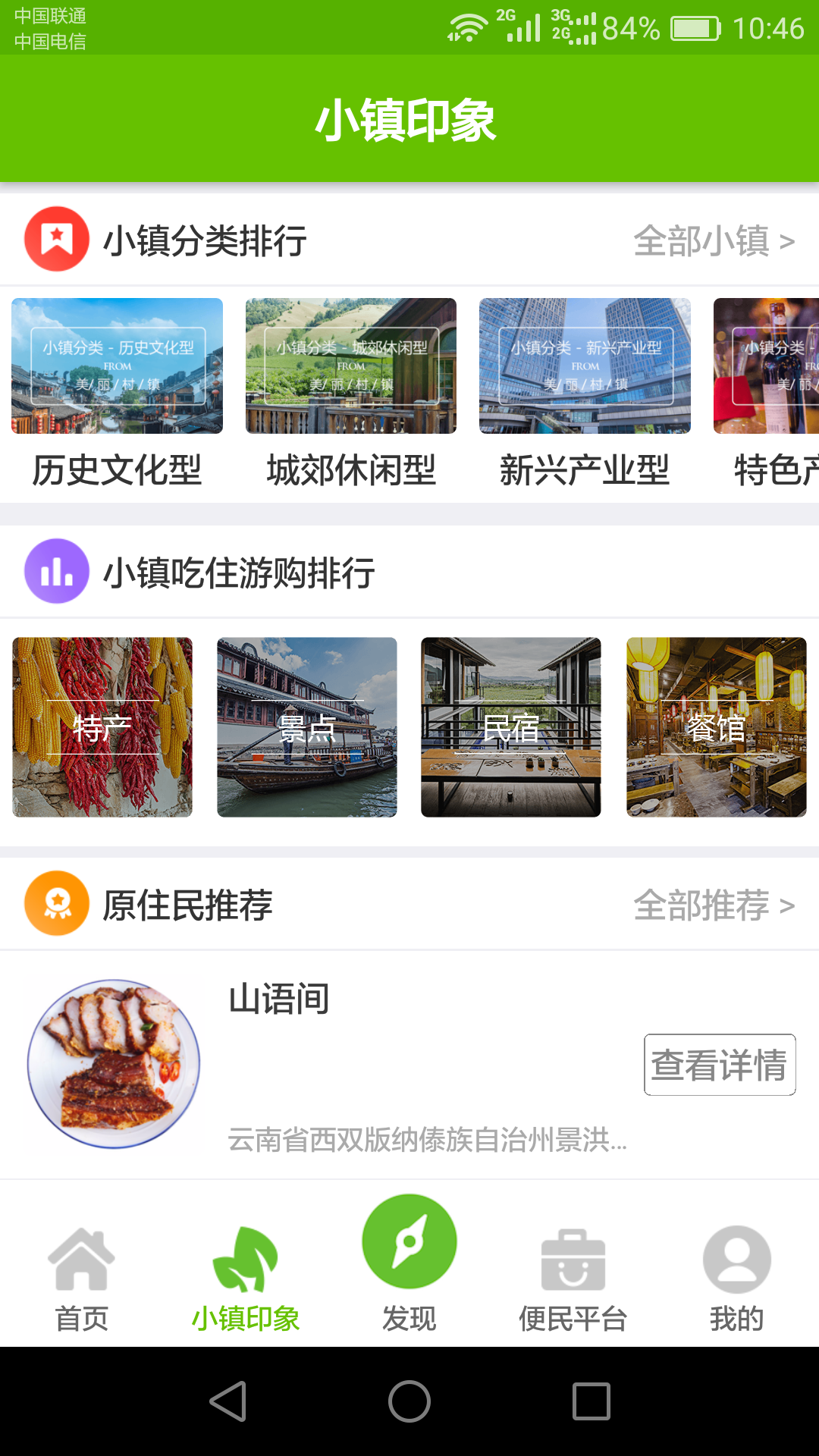Open the 特产 ranking thumbnail
819x1456 pixels.
pyautogui.click(x=102, y=726)
